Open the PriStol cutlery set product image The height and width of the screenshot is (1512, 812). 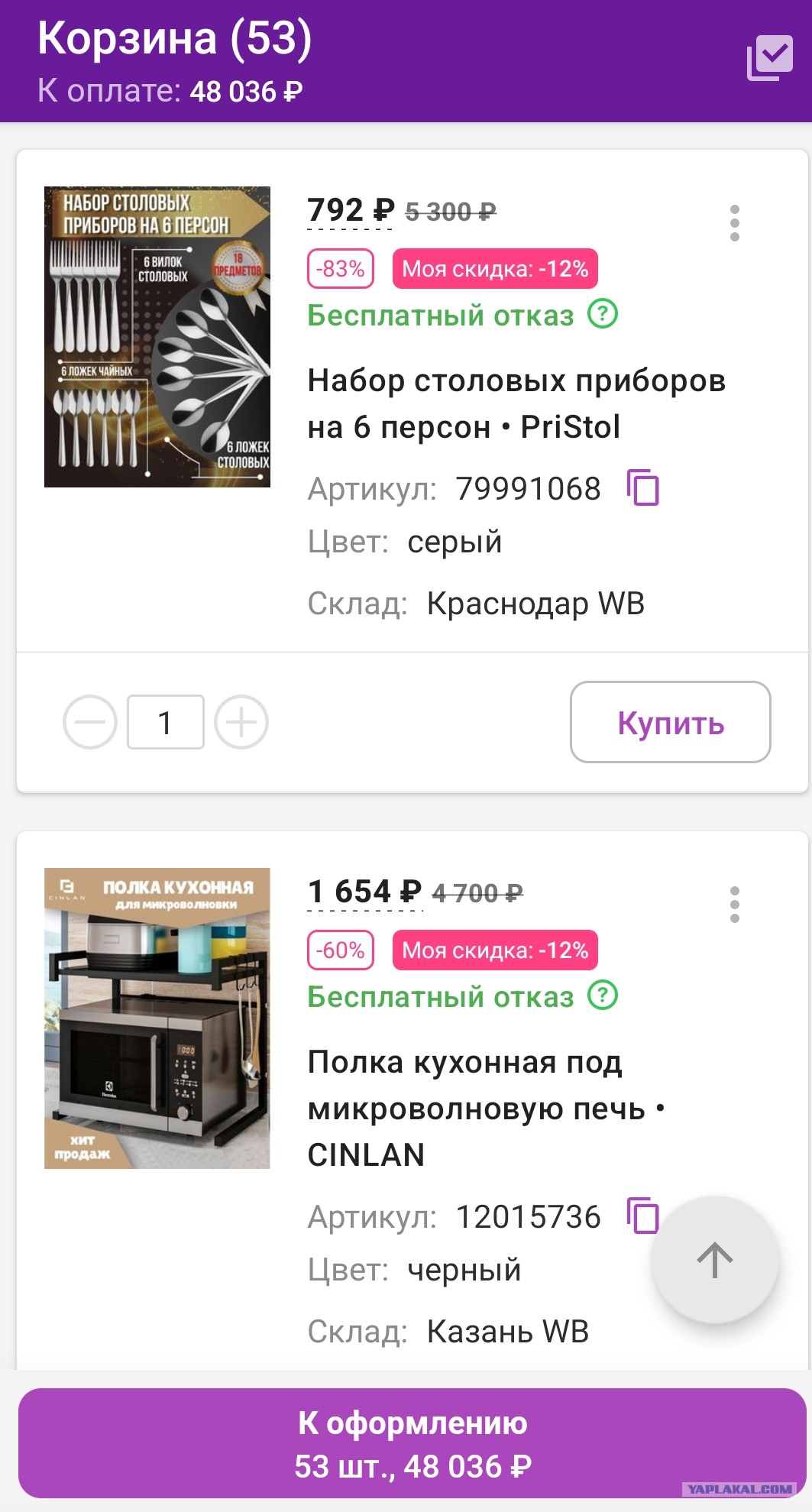tap(157, 337)
